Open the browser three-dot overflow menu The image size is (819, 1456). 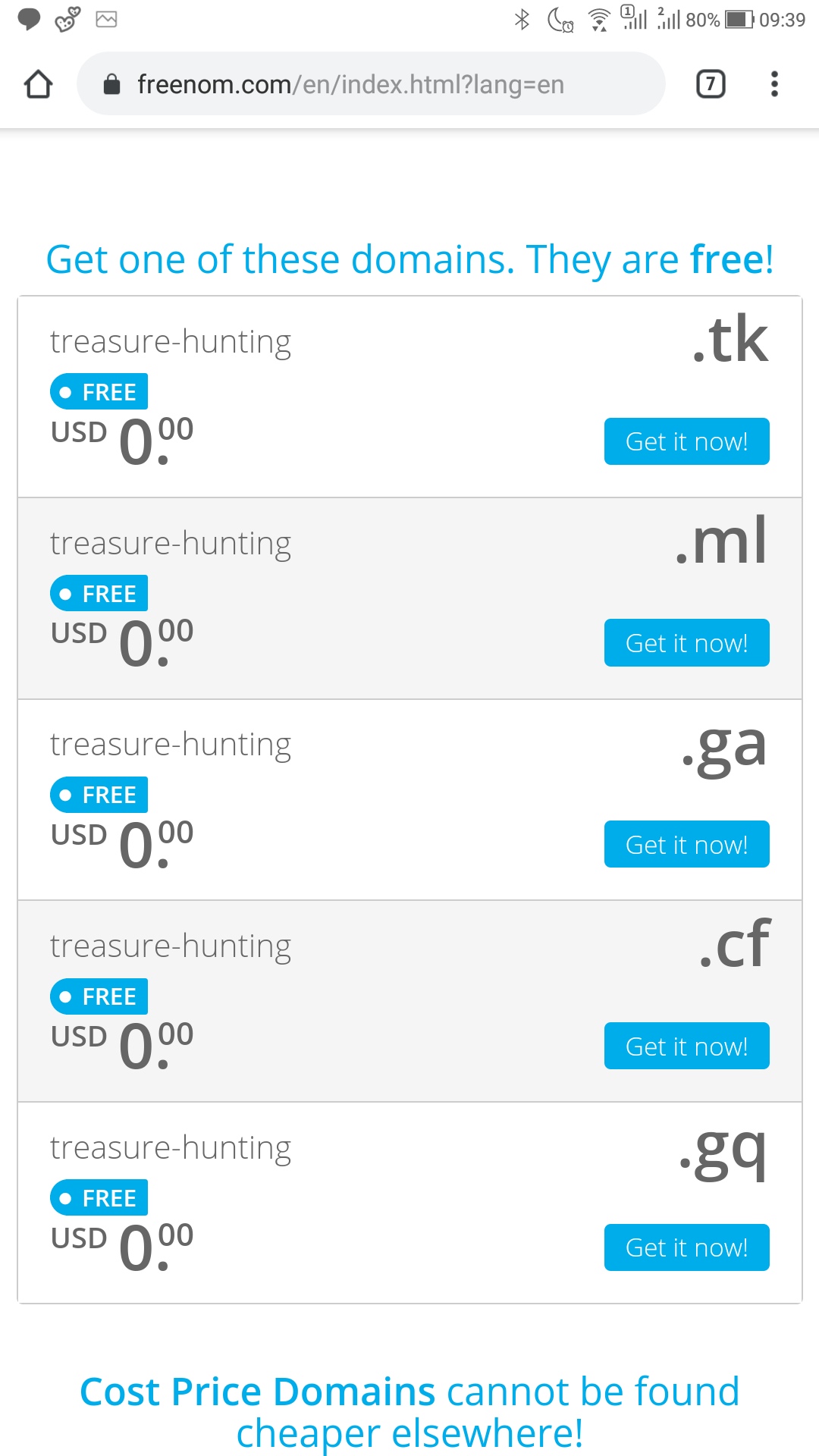point(774,83)
